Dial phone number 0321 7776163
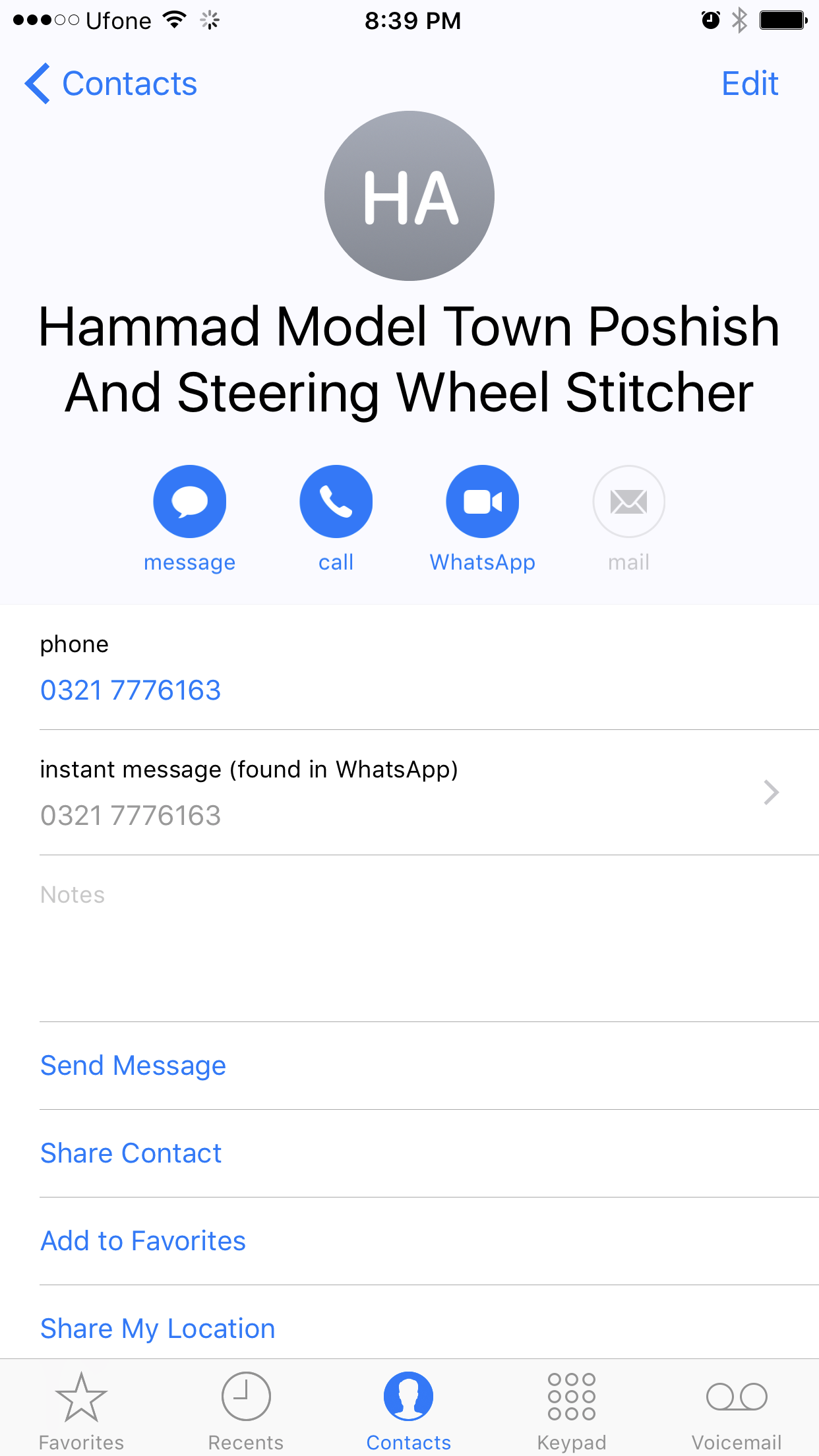This screenshot has height=1456, width=819. point(131,690)
